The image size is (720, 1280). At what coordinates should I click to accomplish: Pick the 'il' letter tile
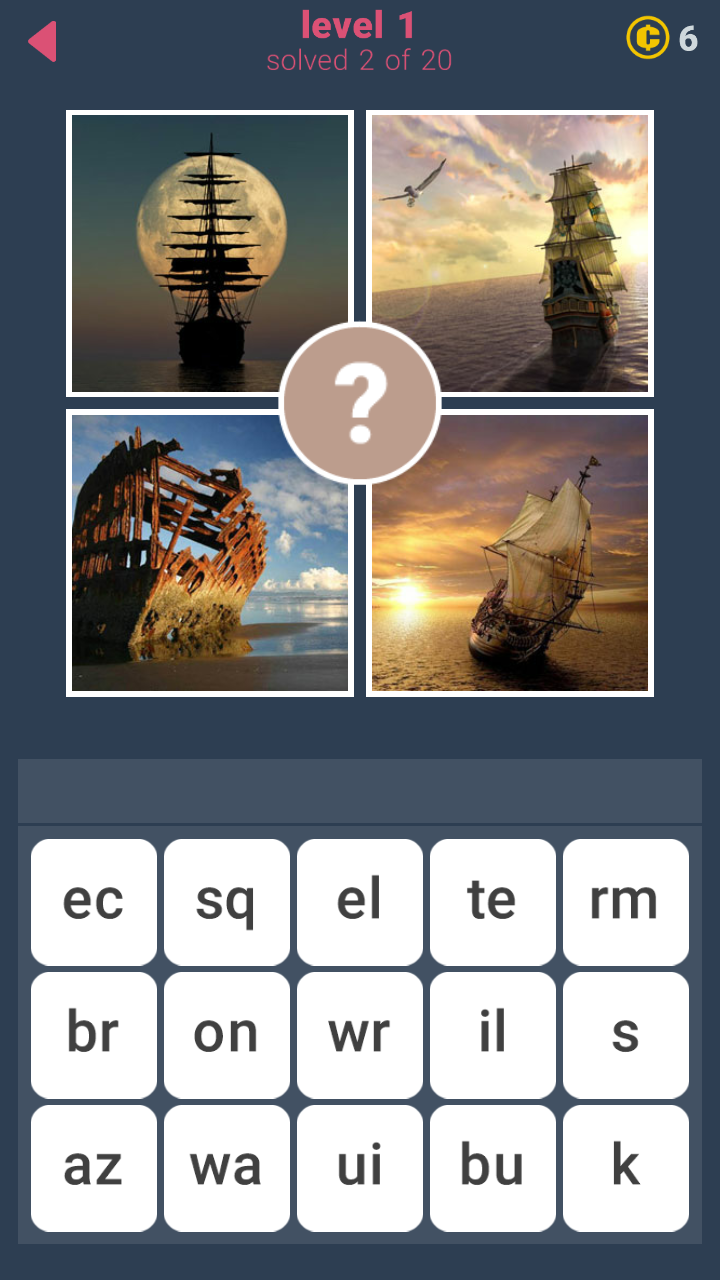point(493,1034)
